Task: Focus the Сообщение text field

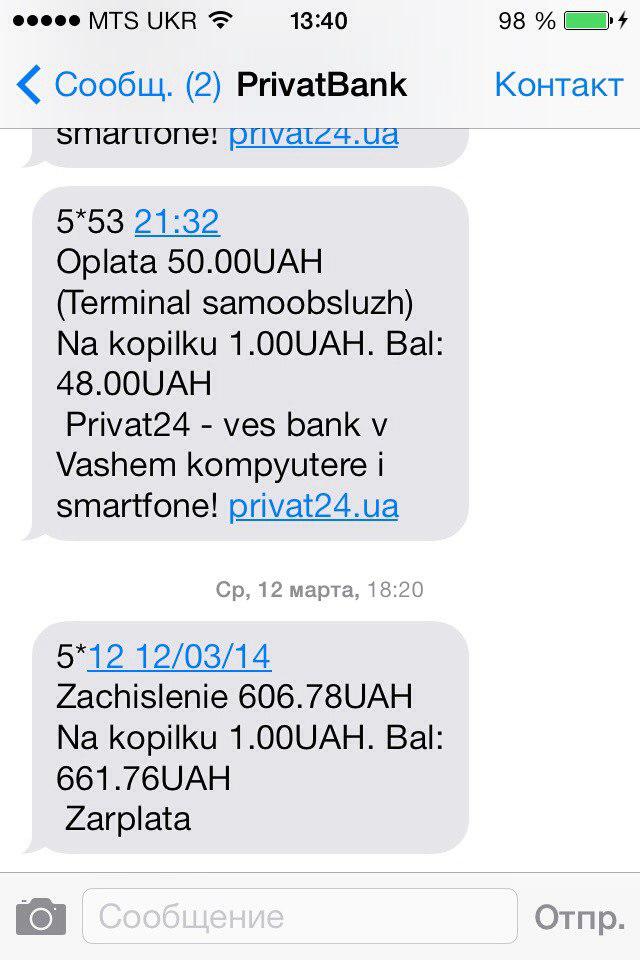Action: point(300,916)
